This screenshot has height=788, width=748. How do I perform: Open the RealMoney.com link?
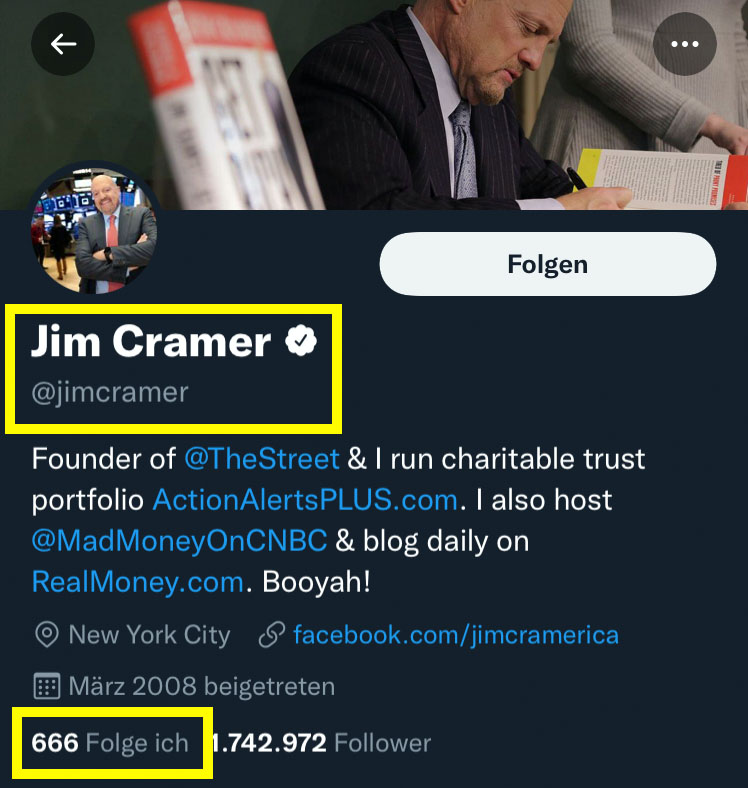pyautogui.click(x=138, y=582)
